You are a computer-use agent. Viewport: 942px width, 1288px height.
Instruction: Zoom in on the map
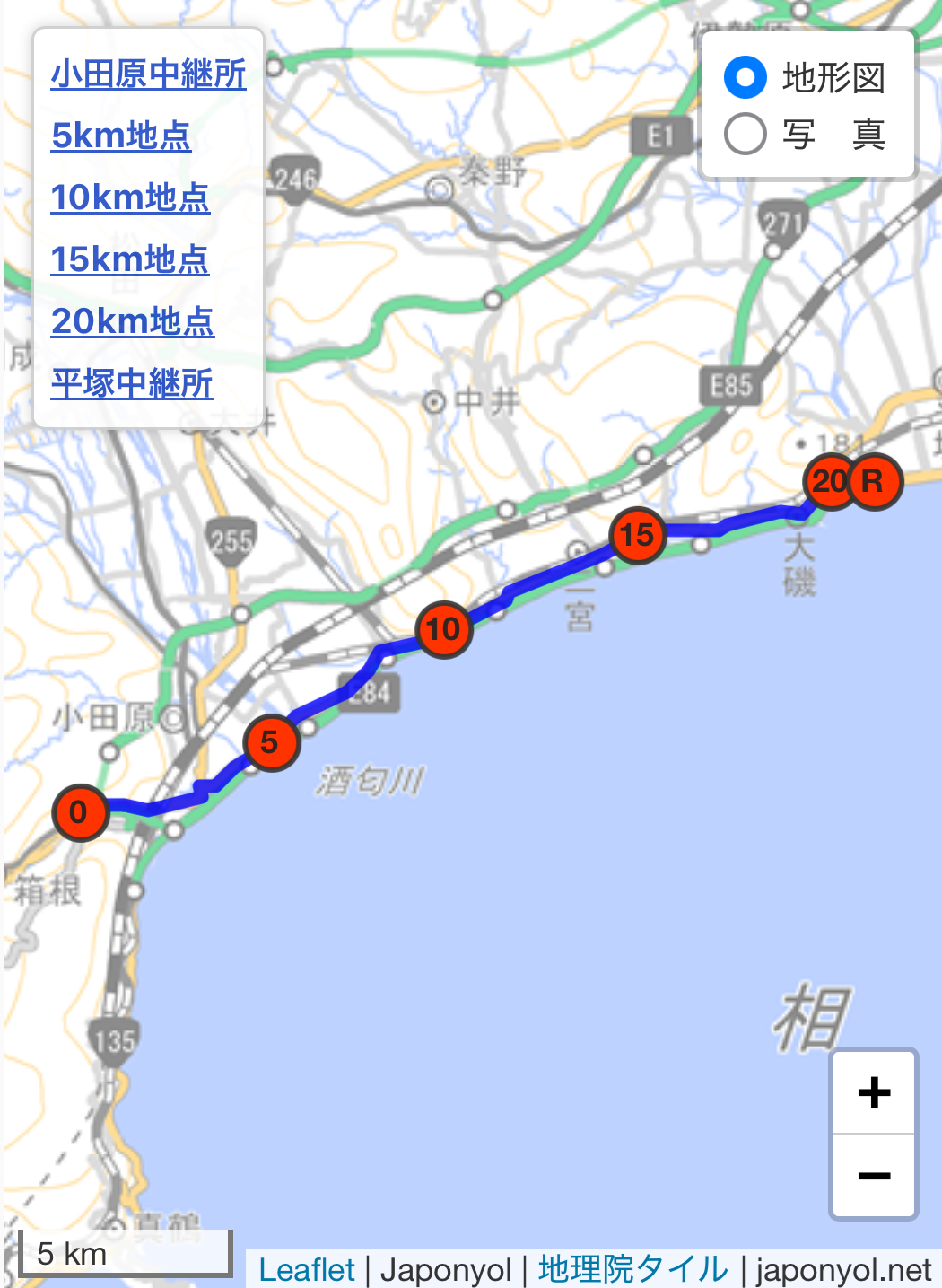point(874,1092)
